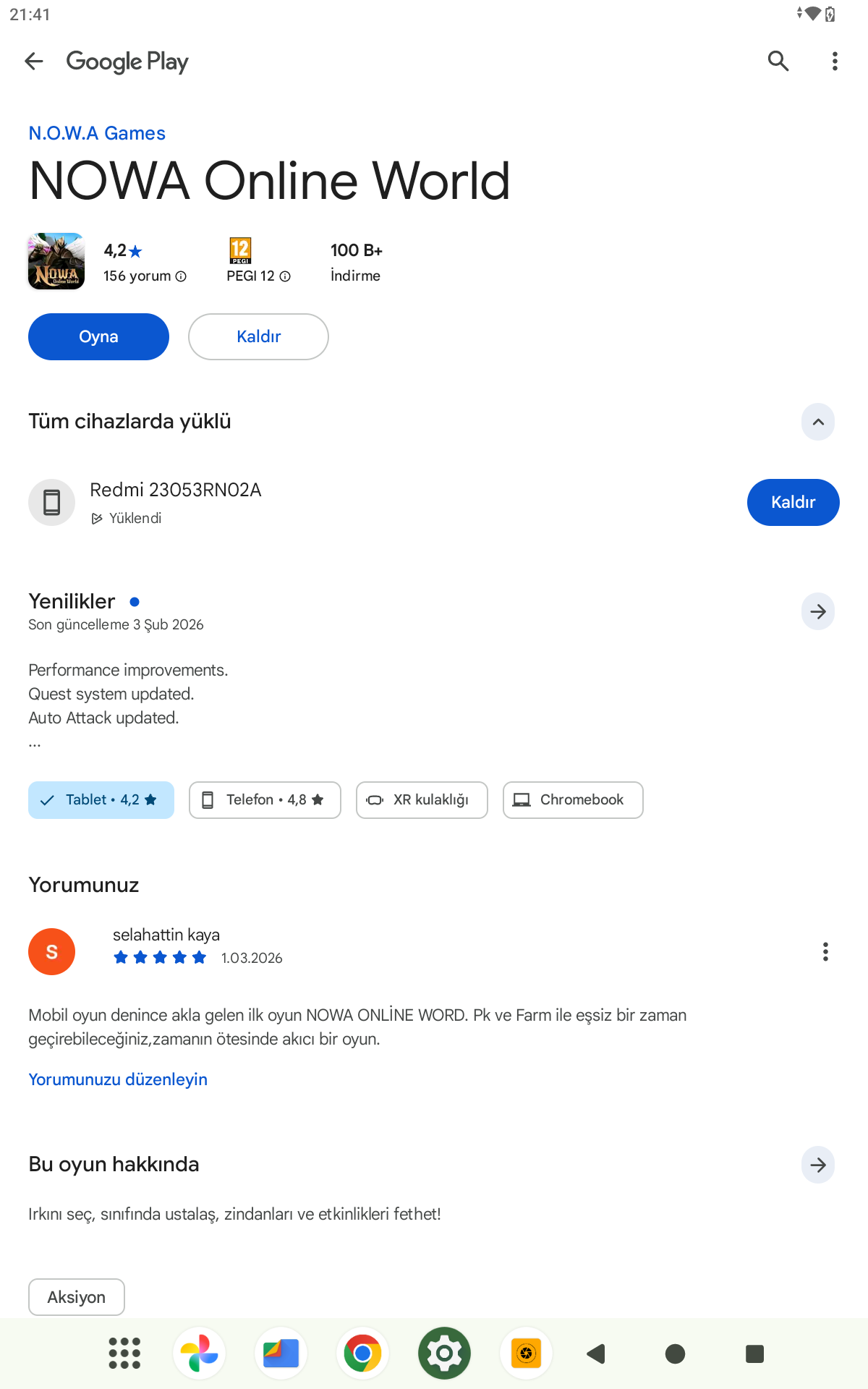Select the Tablet 4,2 rating chip
This screenshot has width=868, height=1389.
click(x=101, y=800)
